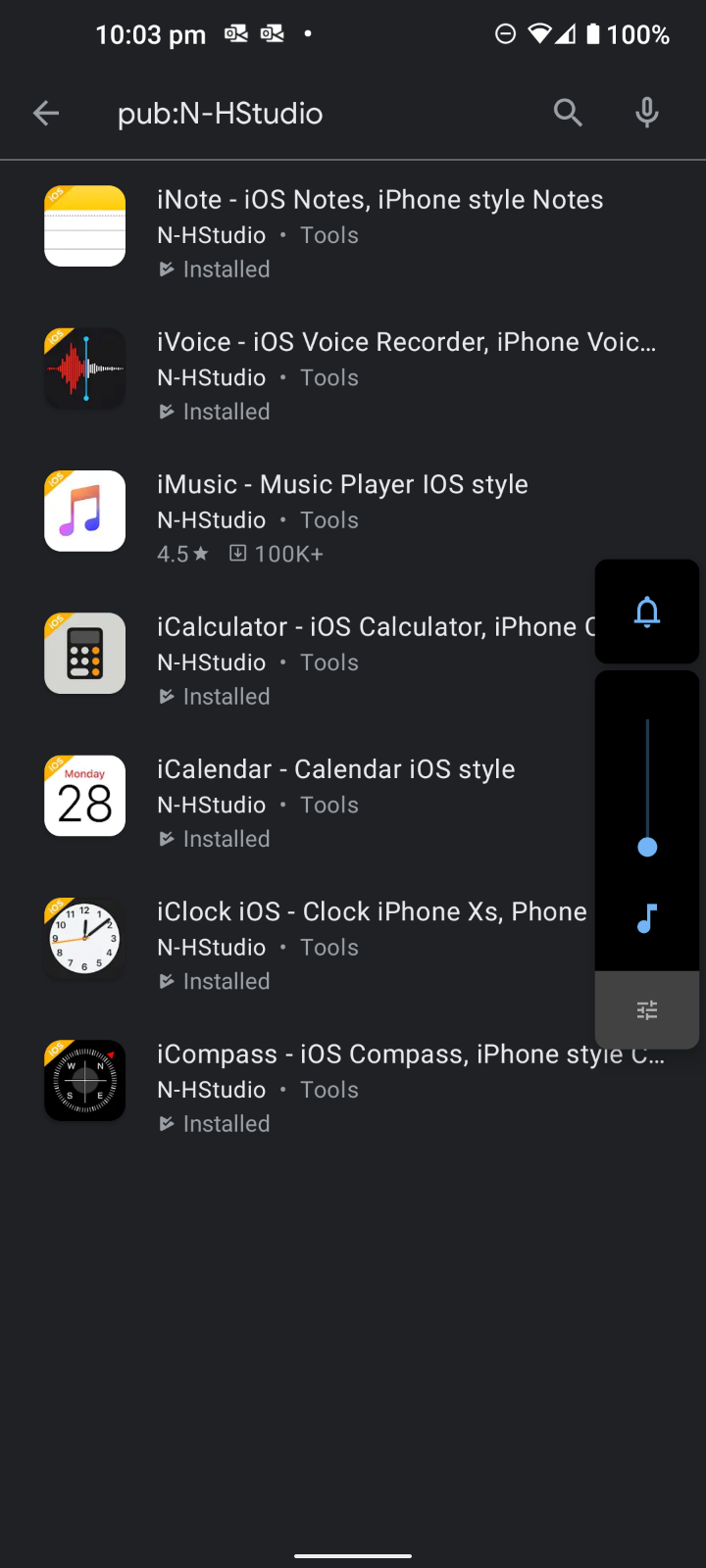Open the iNote app listing
This screenshot has height=1568, width=706.
point(379,200)
